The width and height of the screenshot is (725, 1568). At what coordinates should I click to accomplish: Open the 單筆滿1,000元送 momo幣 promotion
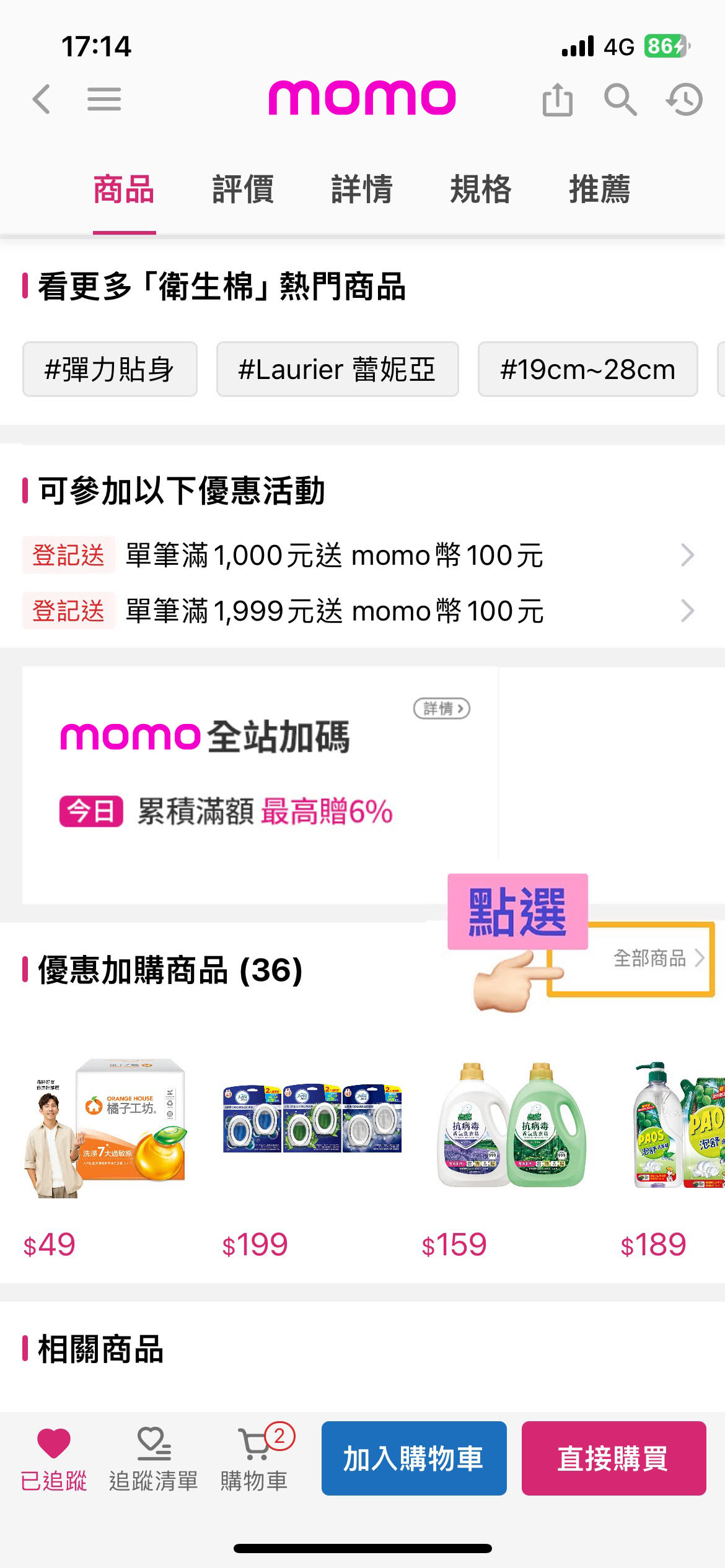pos(359,555)
